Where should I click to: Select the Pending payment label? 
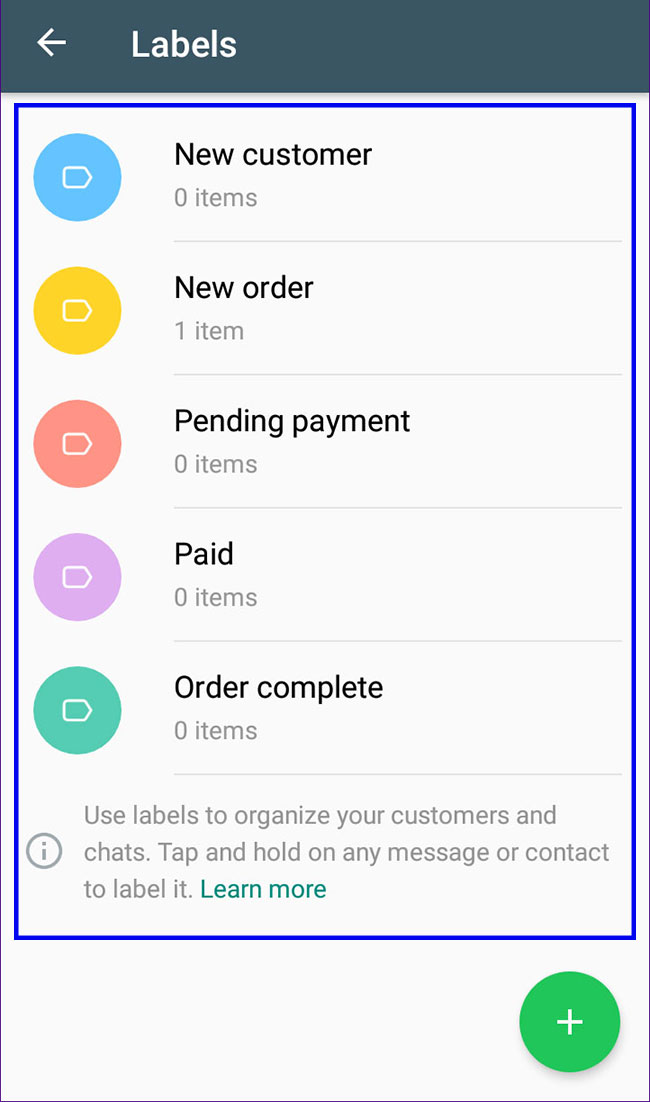(325, 443)
